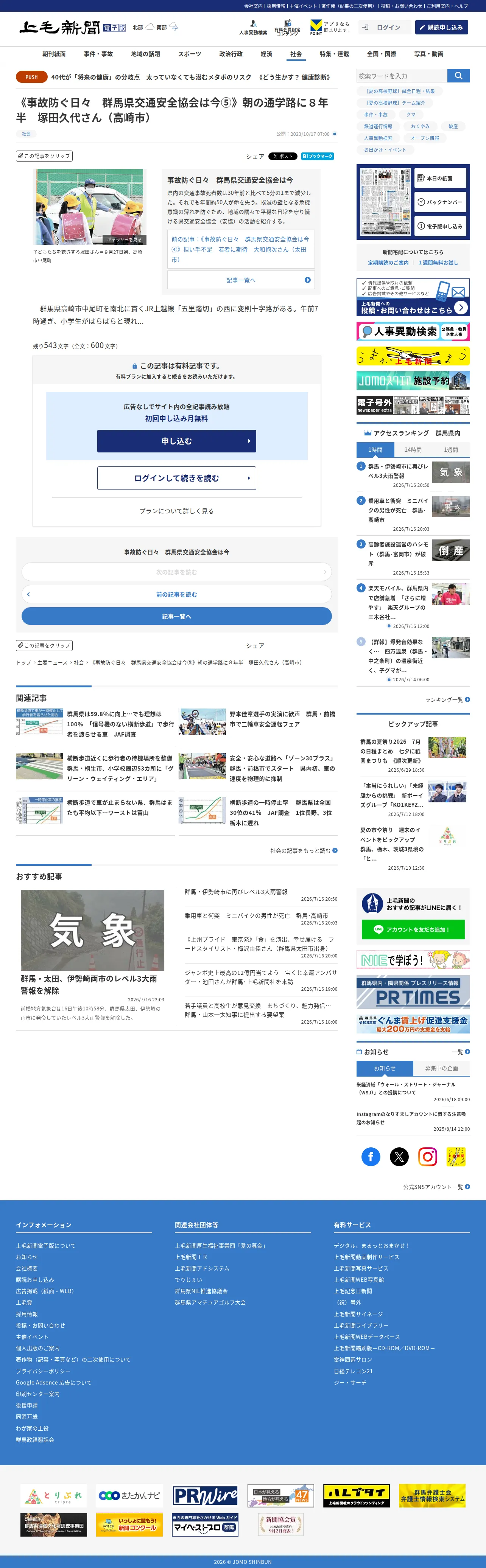Switch ranking to 24時間 tab
Image resolution: width=486 pixels, height=1568 pixels.
pos(413,450)
